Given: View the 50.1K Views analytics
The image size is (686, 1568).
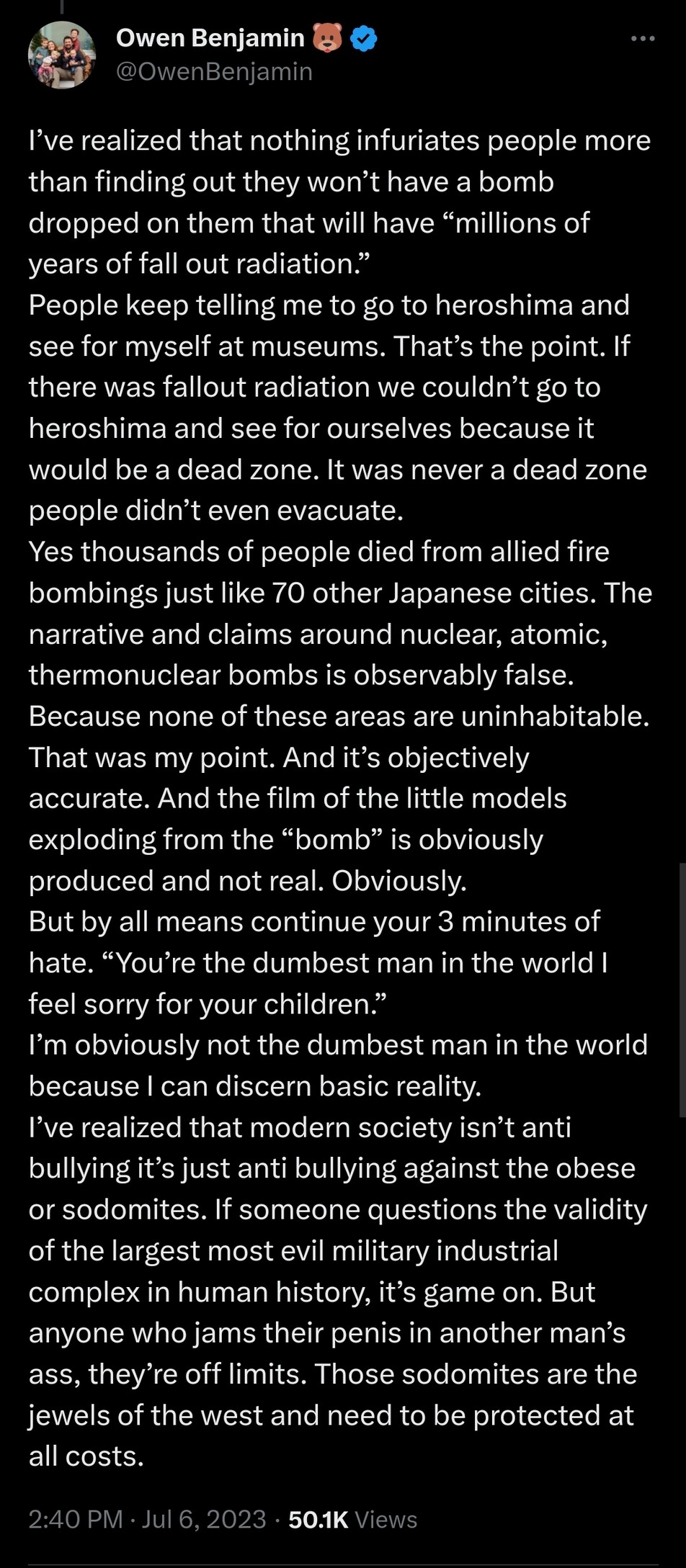Looking at the screenshot, I should [x=352, y=1519].
